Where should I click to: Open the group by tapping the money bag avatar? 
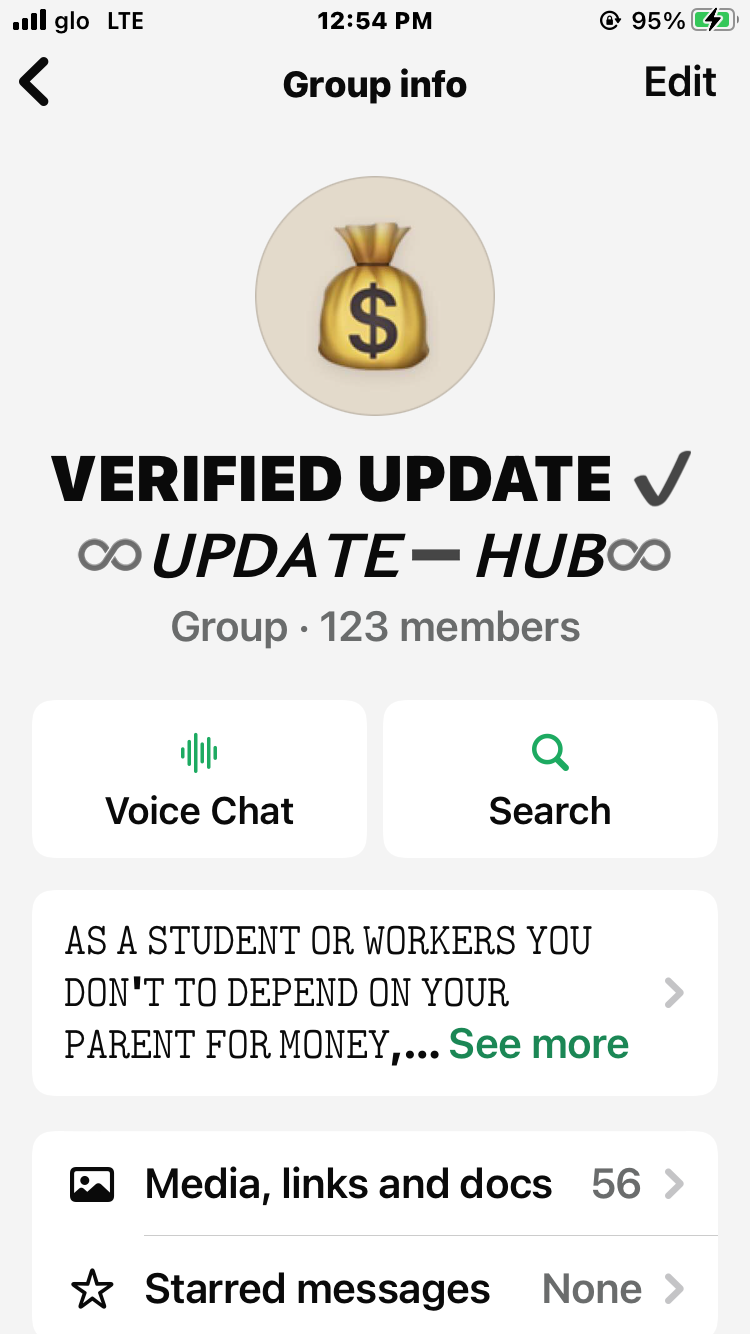pos(374,295)
